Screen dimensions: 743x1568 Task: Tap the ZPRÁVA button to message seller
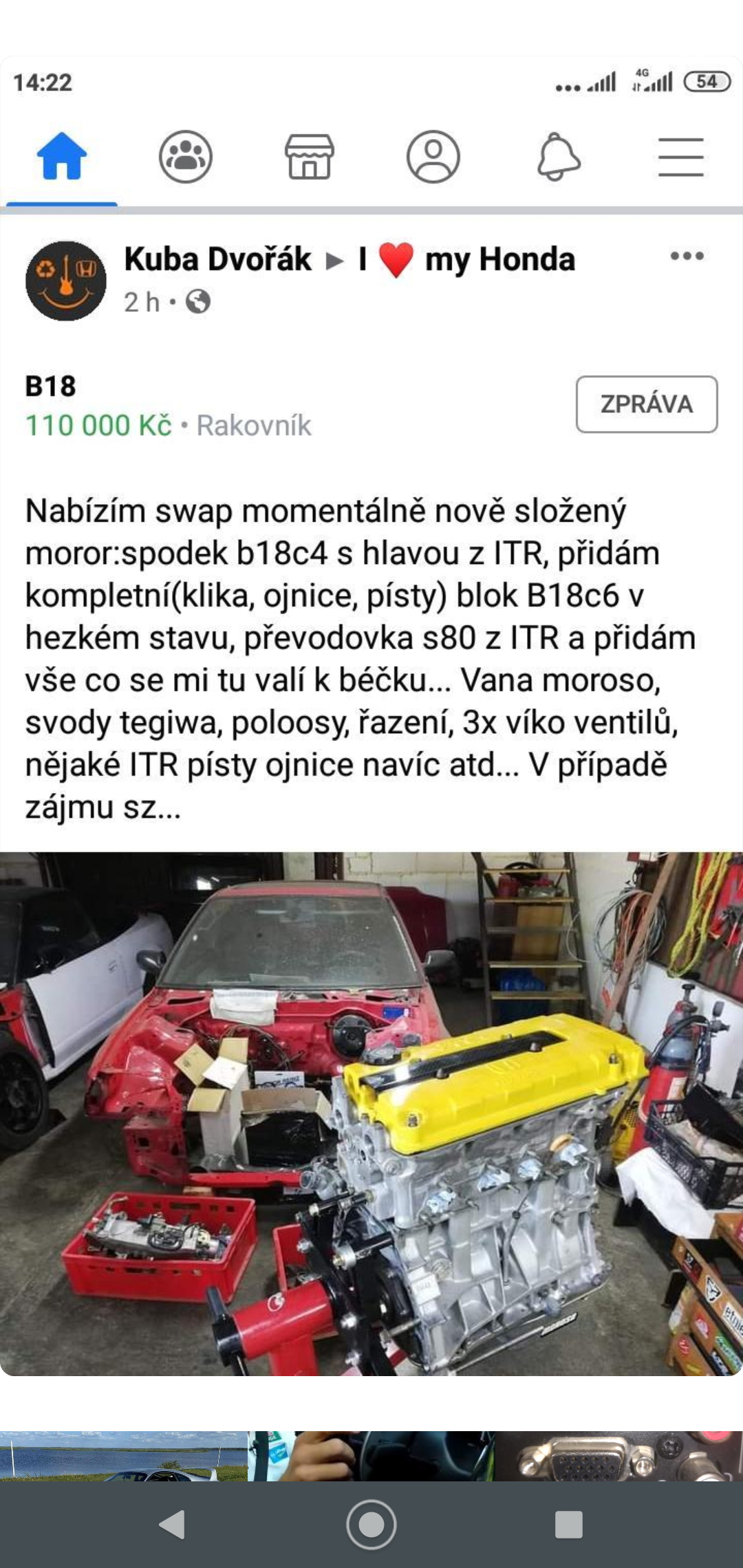coord(646,404)
